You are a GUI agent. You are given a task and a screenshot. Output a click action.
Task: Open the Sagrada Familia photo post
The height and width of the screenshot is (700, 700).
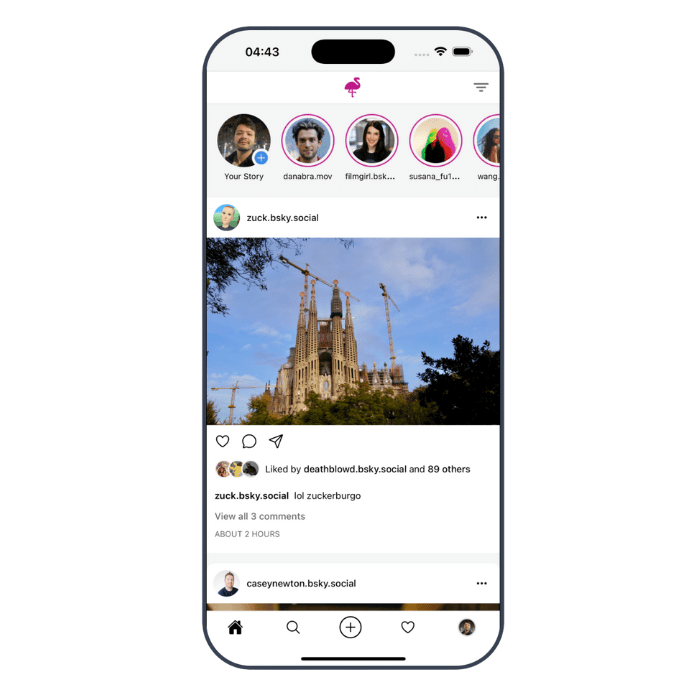tap(353, 331)
